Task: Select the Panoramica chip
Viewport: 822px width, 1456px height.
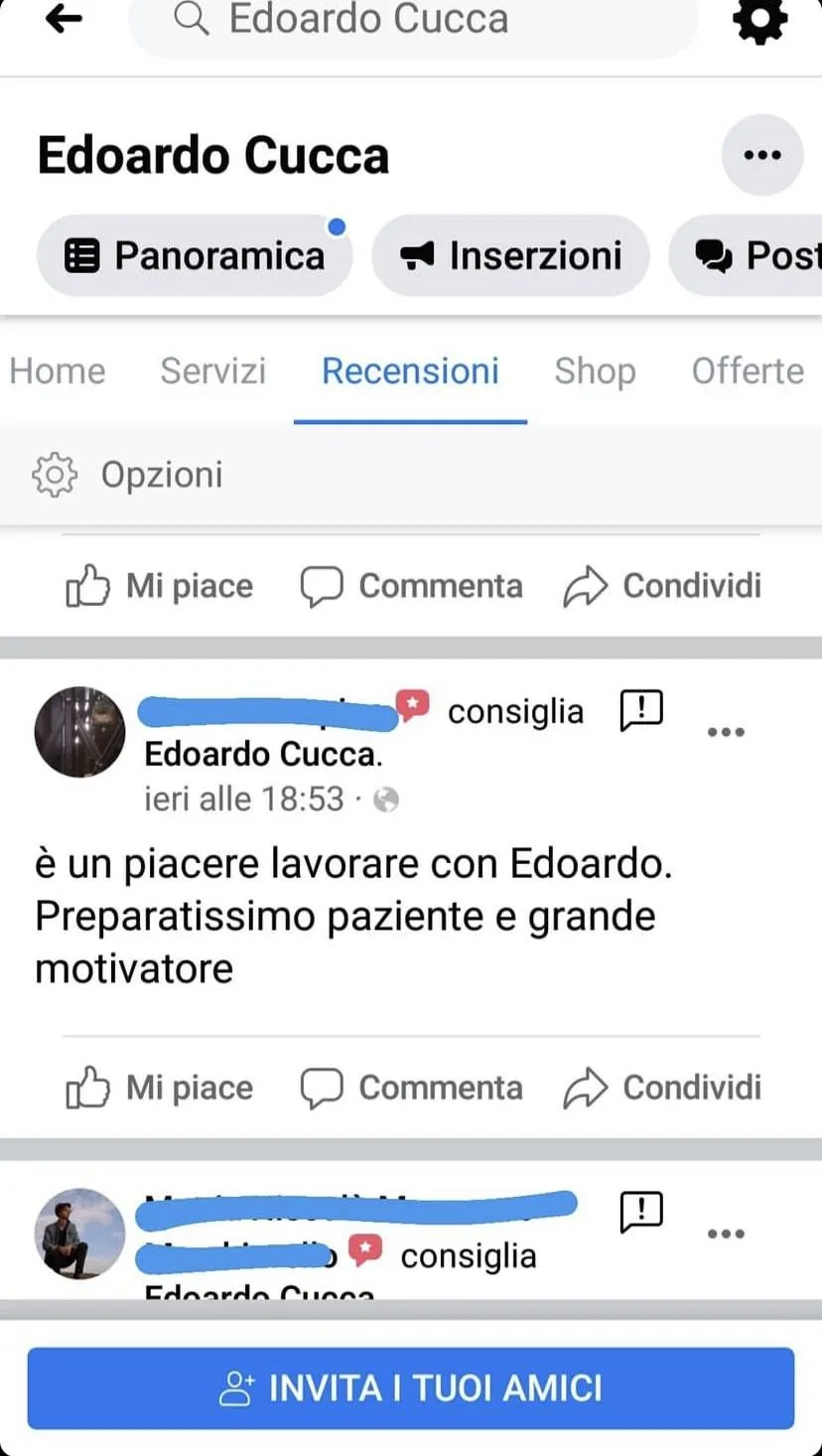Action: point(195,256)
